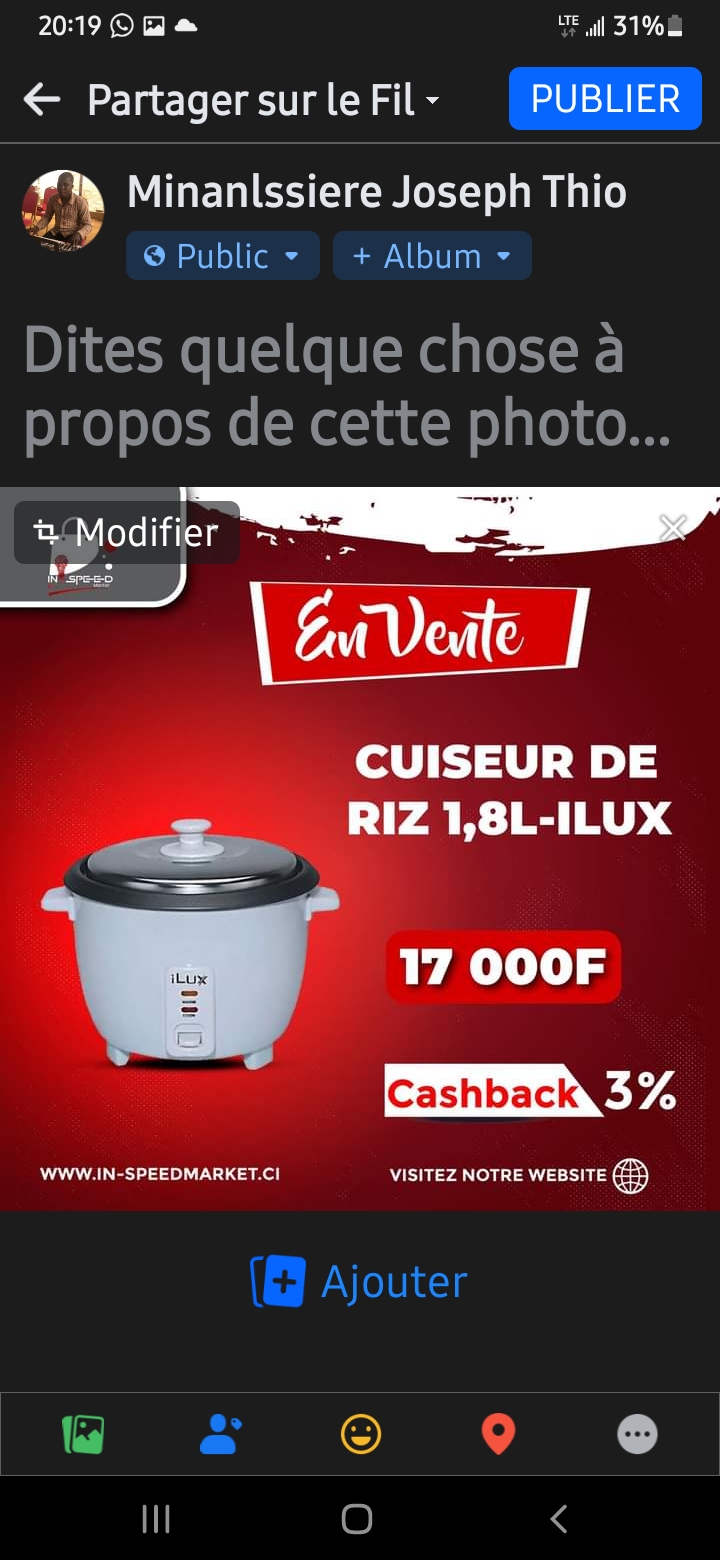This screenshot has height=1560, width=720.
Task: Tap the PUBLIER button
Action: click(x=605, y=99)
